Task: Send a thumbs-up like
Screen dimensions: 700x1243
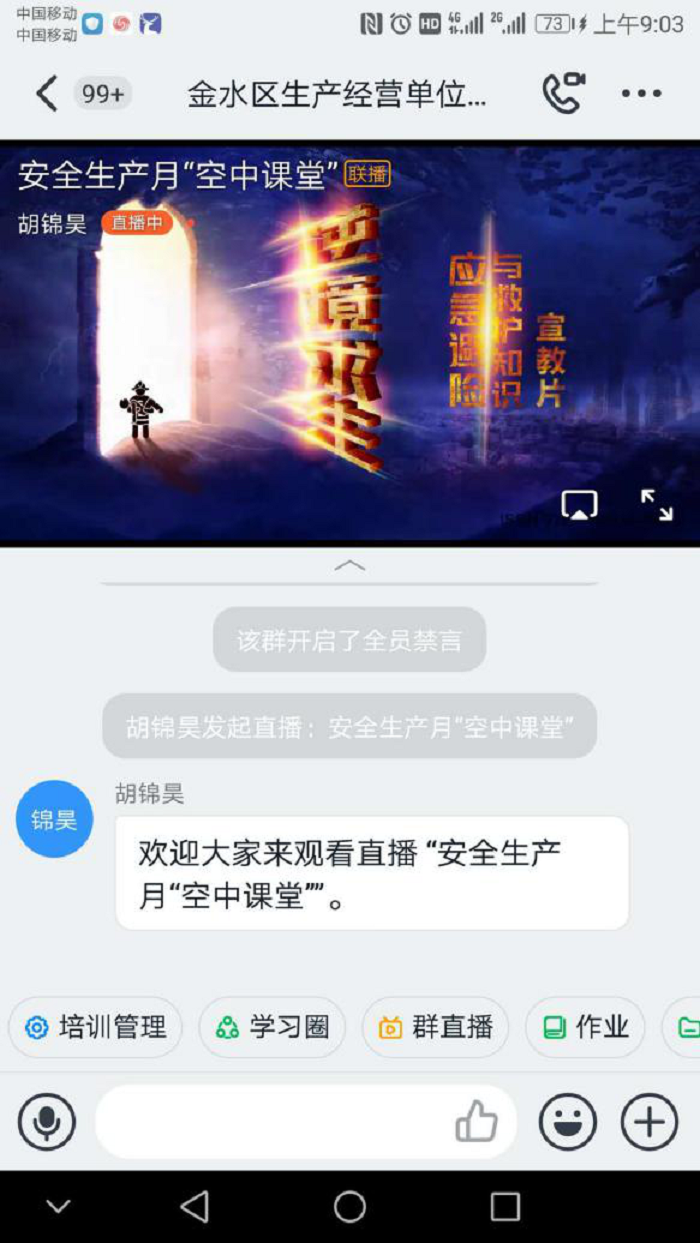Action: tap(477, 1122)
